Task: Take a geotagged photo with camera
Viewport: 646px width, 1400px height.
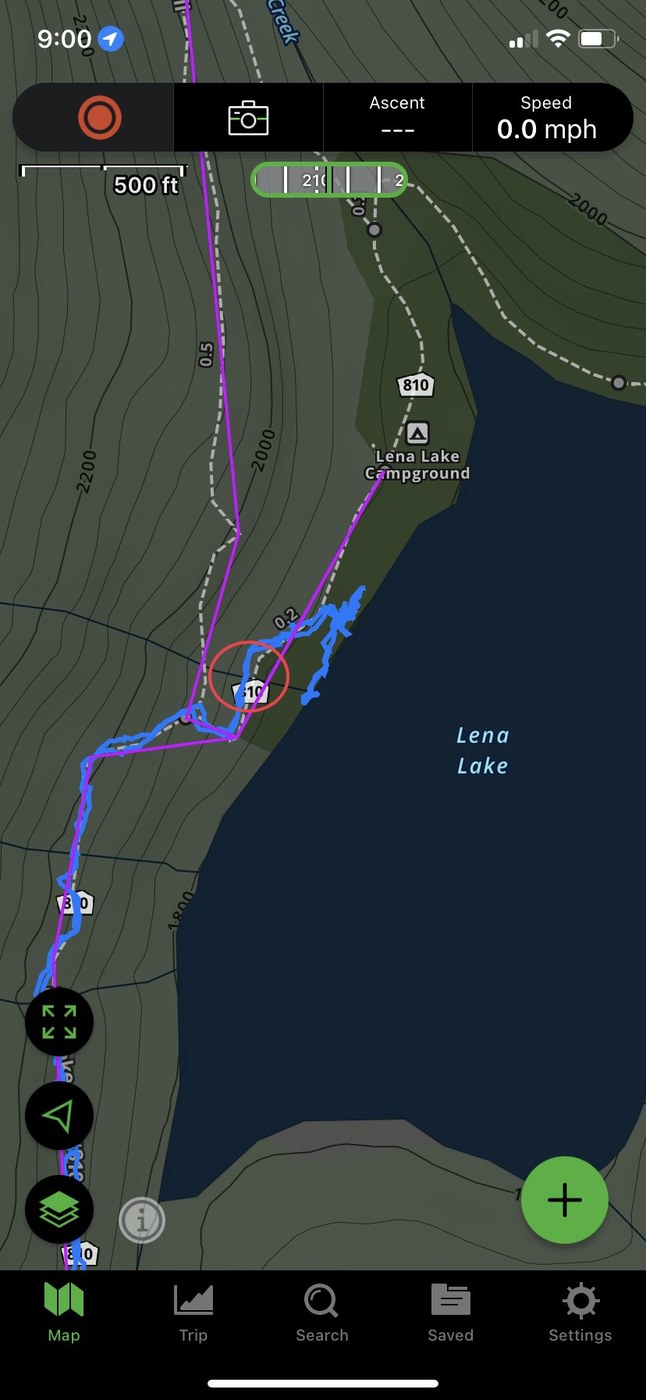Action: point(248,118)
